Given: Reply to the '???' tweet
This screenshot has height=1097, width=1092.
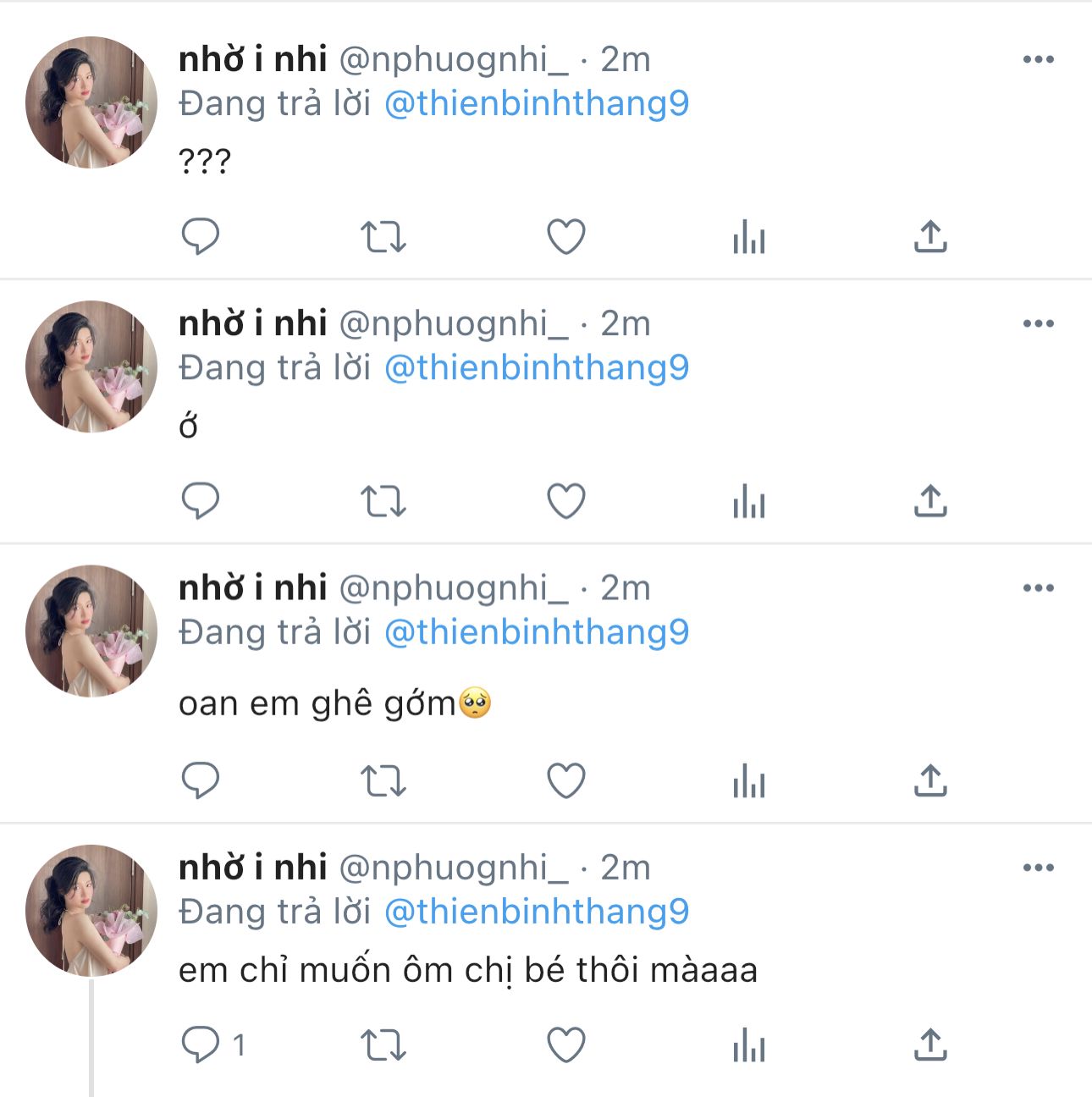Looking at the screenshot, I should (x=201, y=237).
